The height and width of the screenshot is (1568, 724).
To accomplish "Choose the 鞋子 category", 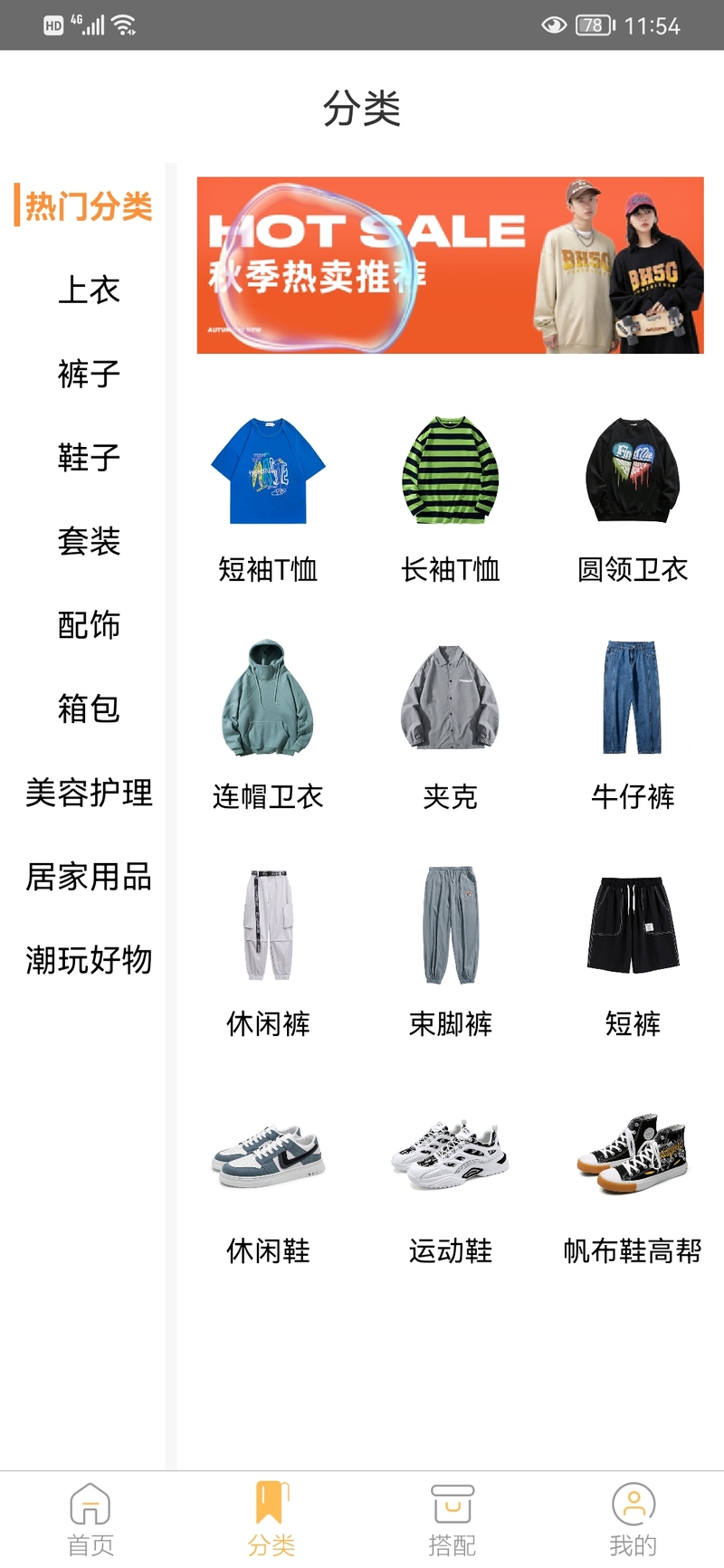I will coord(89,458).
